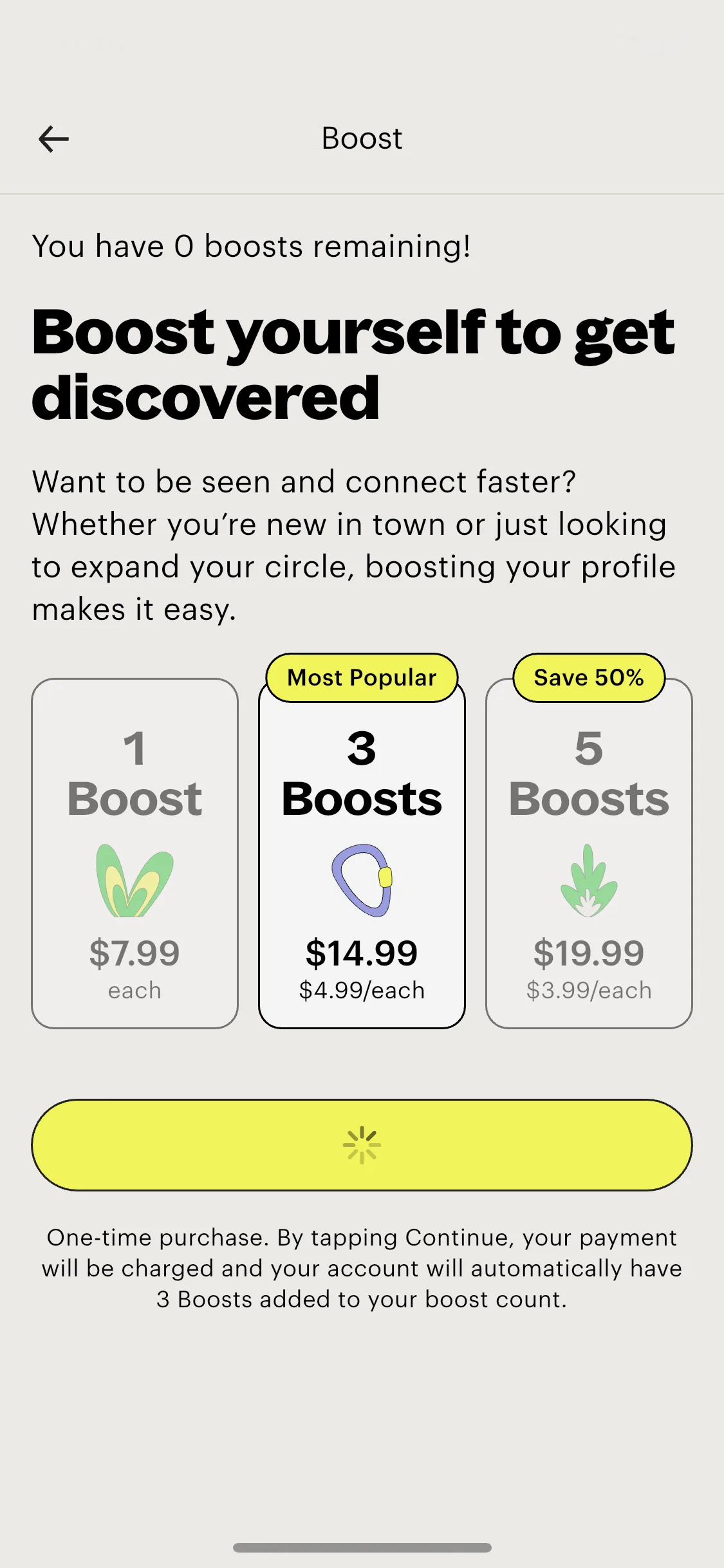The height and width of the screenshot is (1568, 724).
Task: Tap the yellow loading continue button
Action: [x=362, y=1144]
